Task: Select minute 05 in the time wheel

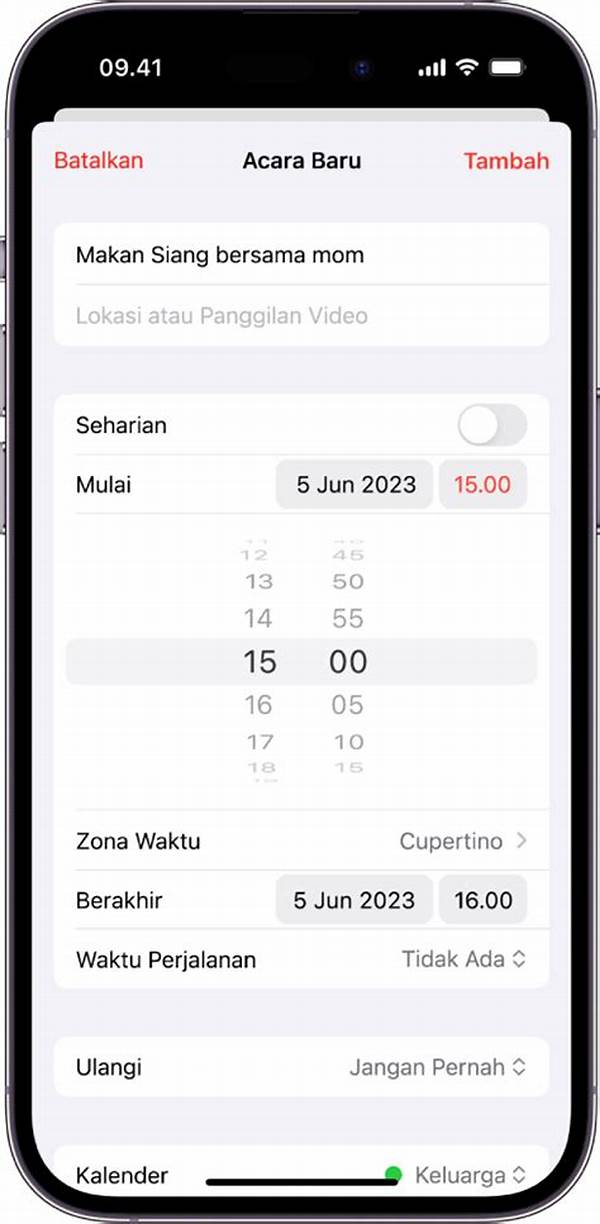Action: pyautogui.click(x=348, y=705)
